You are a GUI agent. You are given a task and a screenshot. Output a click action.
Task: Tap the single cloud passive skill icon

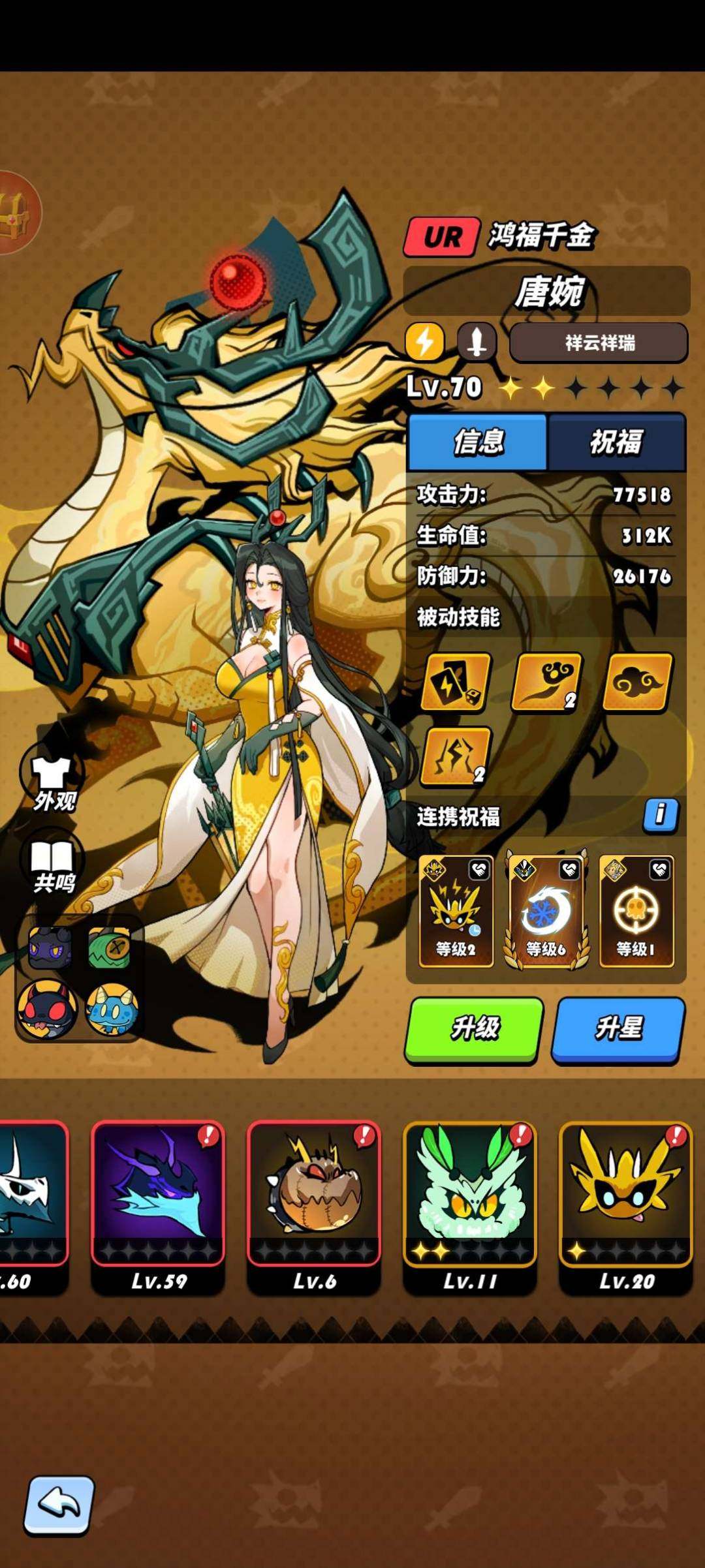pos(636,682)
